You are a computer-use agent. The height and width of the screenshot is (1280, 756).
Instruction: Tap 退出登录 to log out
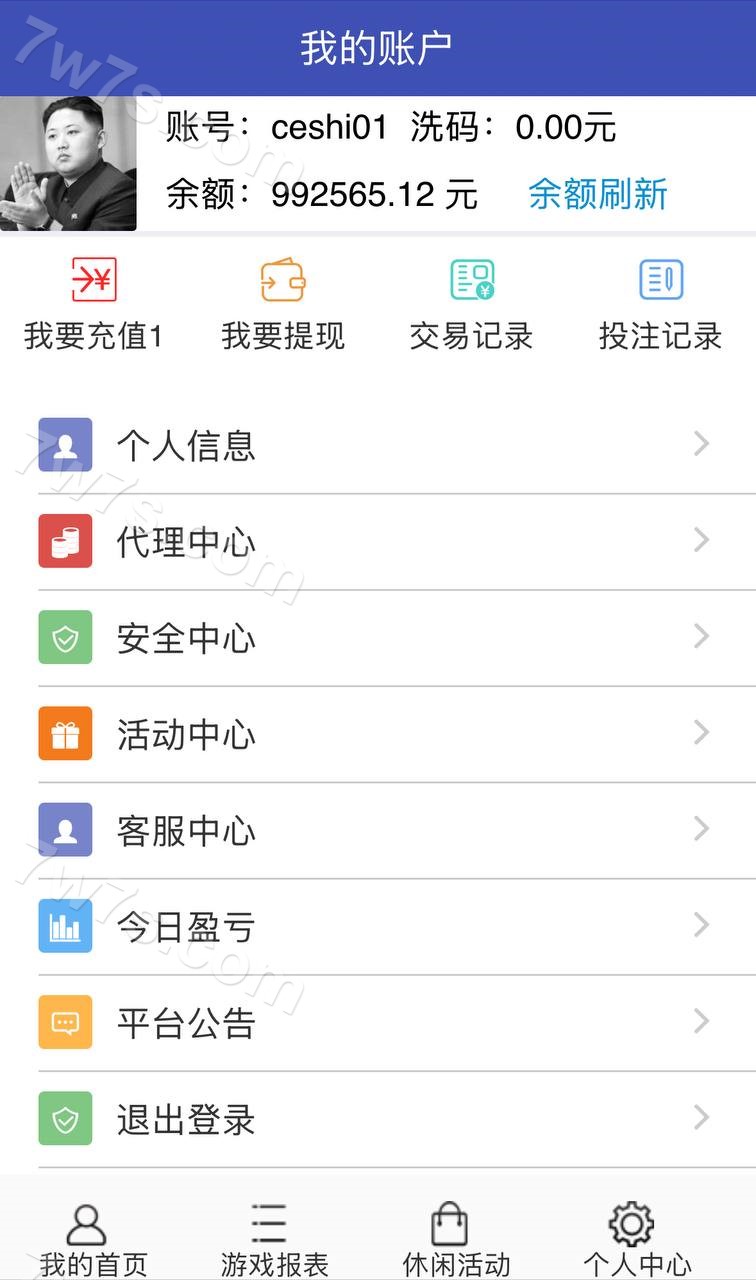click(x=378, y=1119)
